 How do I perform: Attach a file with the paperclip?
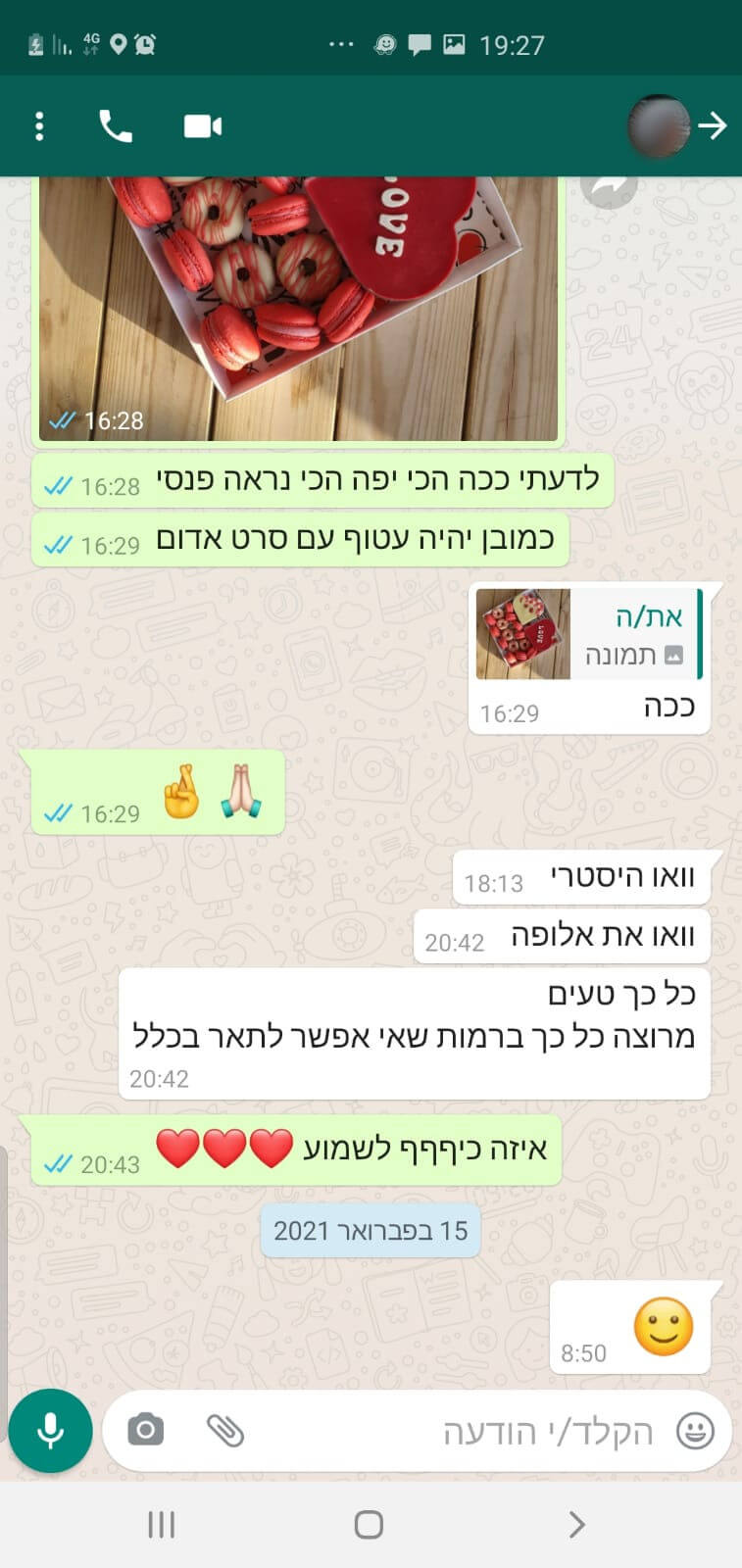tap(225, 1431)
